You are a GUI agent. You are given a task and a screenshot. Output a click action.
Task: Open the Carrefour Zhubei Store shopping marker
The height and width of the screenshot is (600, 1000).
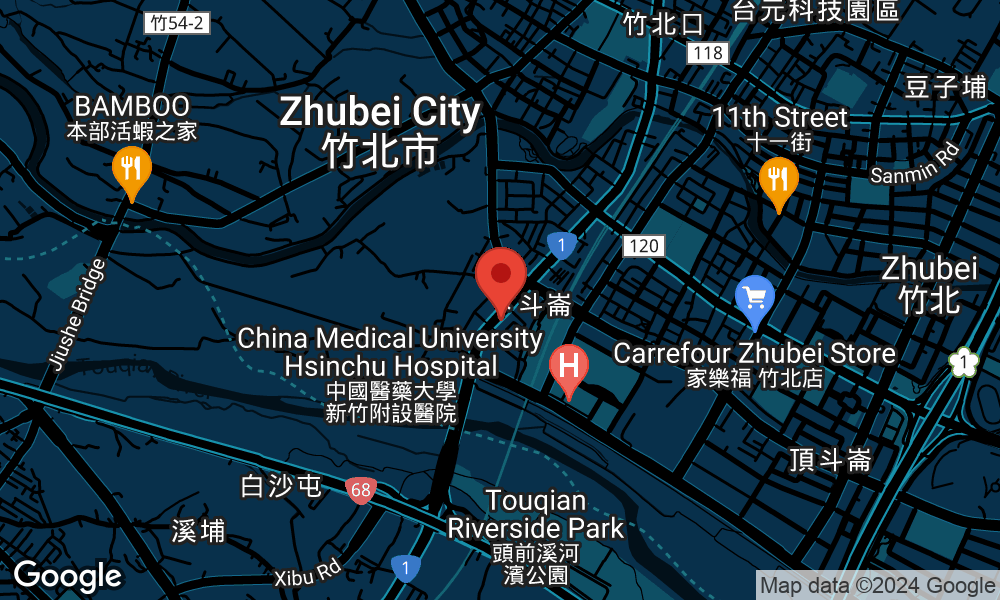click(754, 298)
